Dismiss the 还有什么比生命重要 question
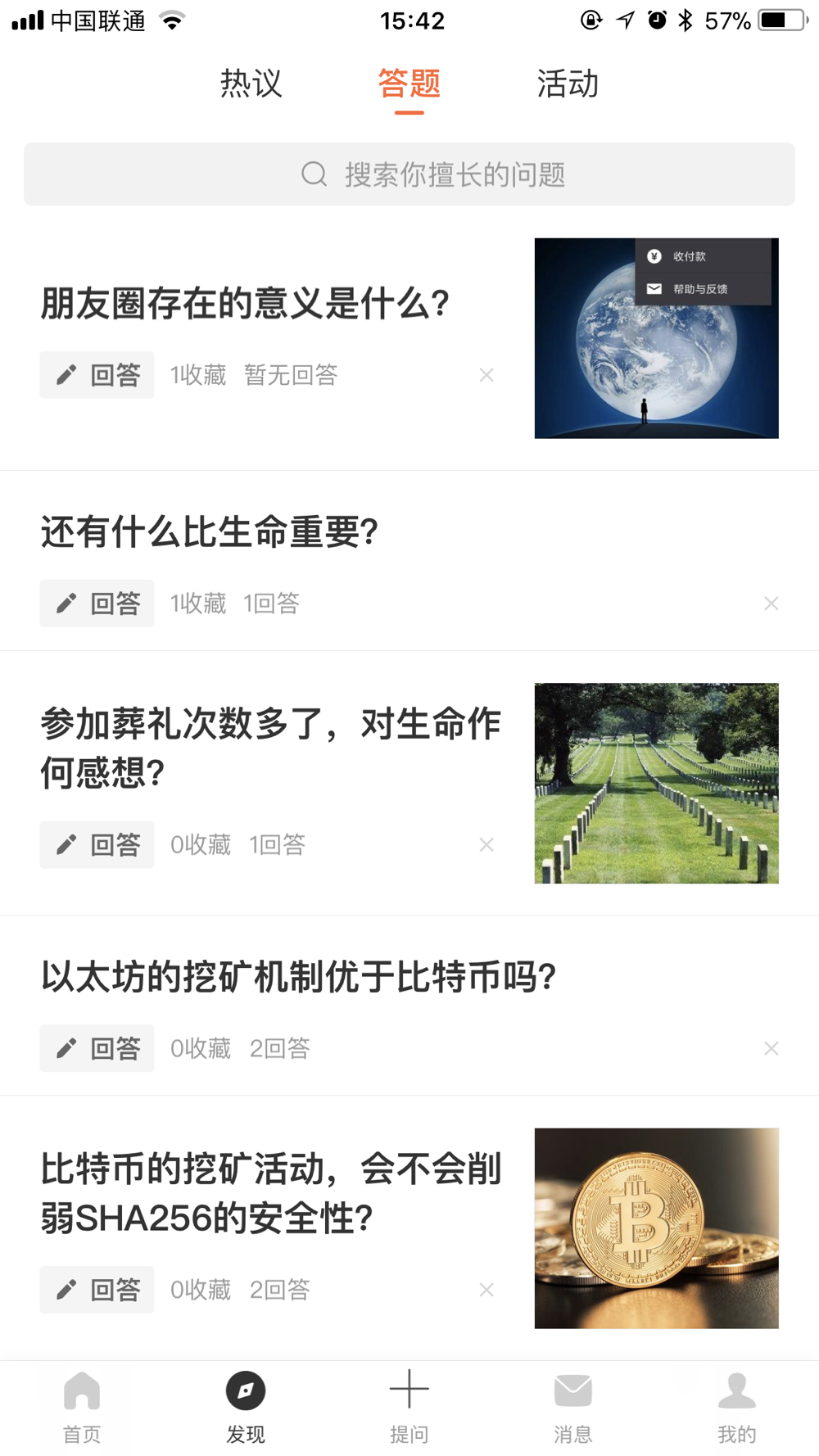 click(x=771, y=604)
